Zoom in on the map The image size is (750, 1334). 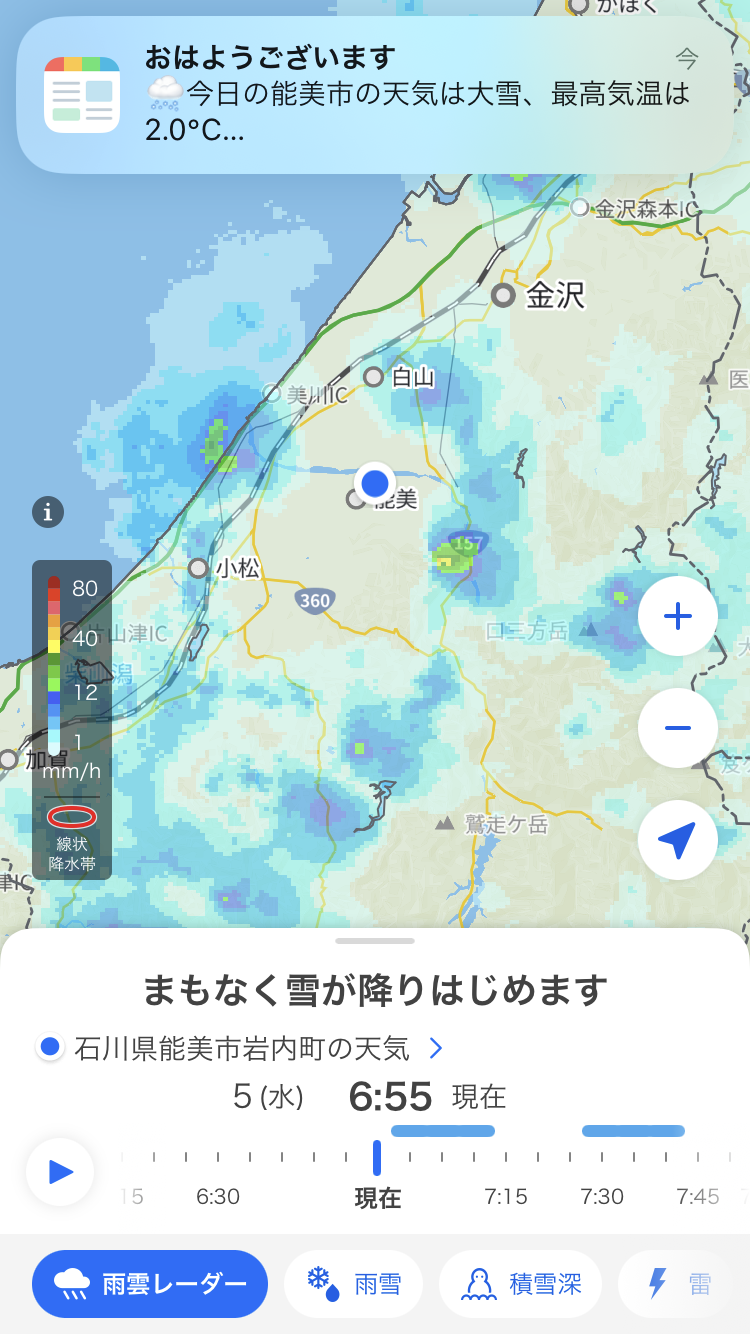coord(677,616)
